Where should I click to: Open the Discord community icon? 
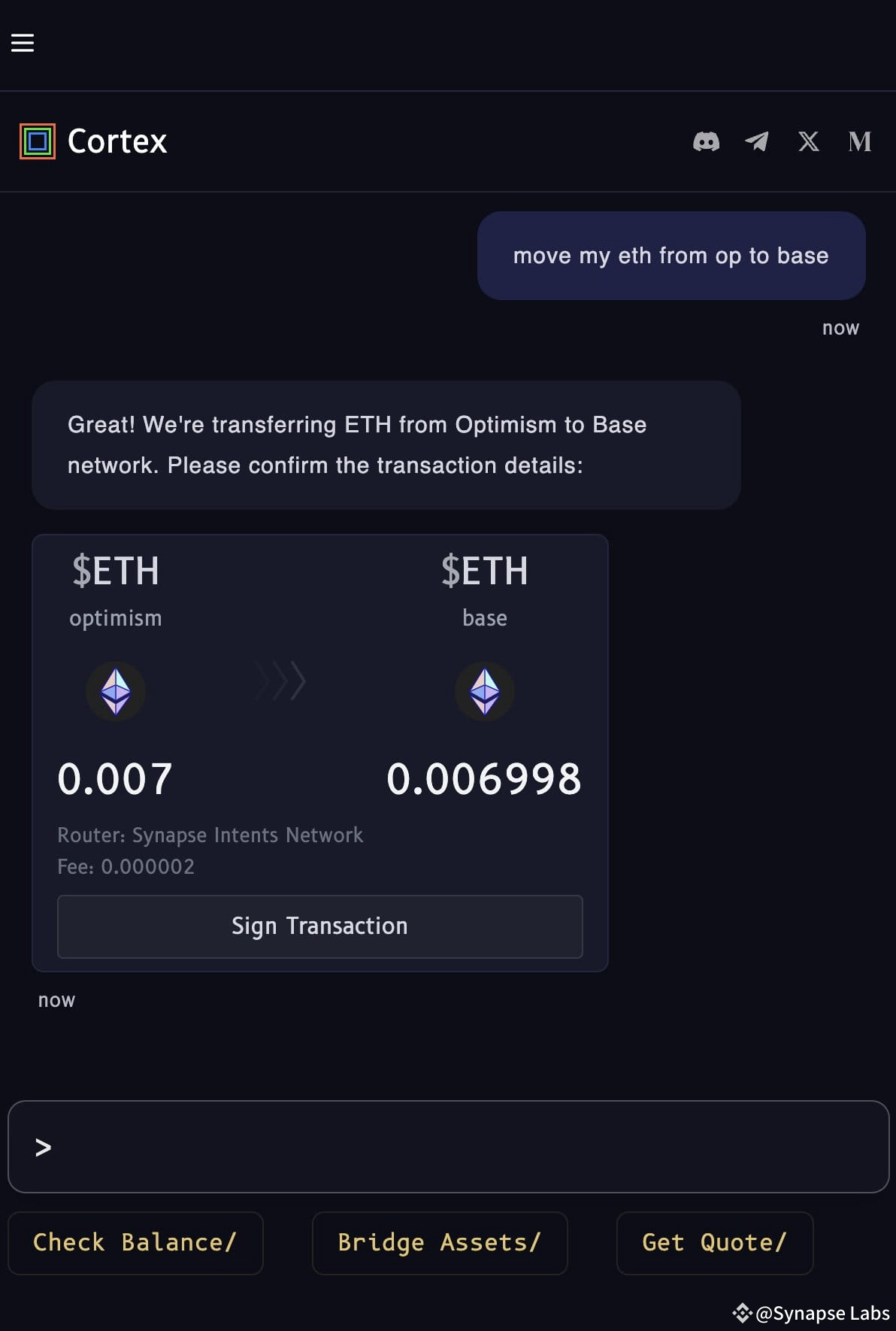point(705,141)
